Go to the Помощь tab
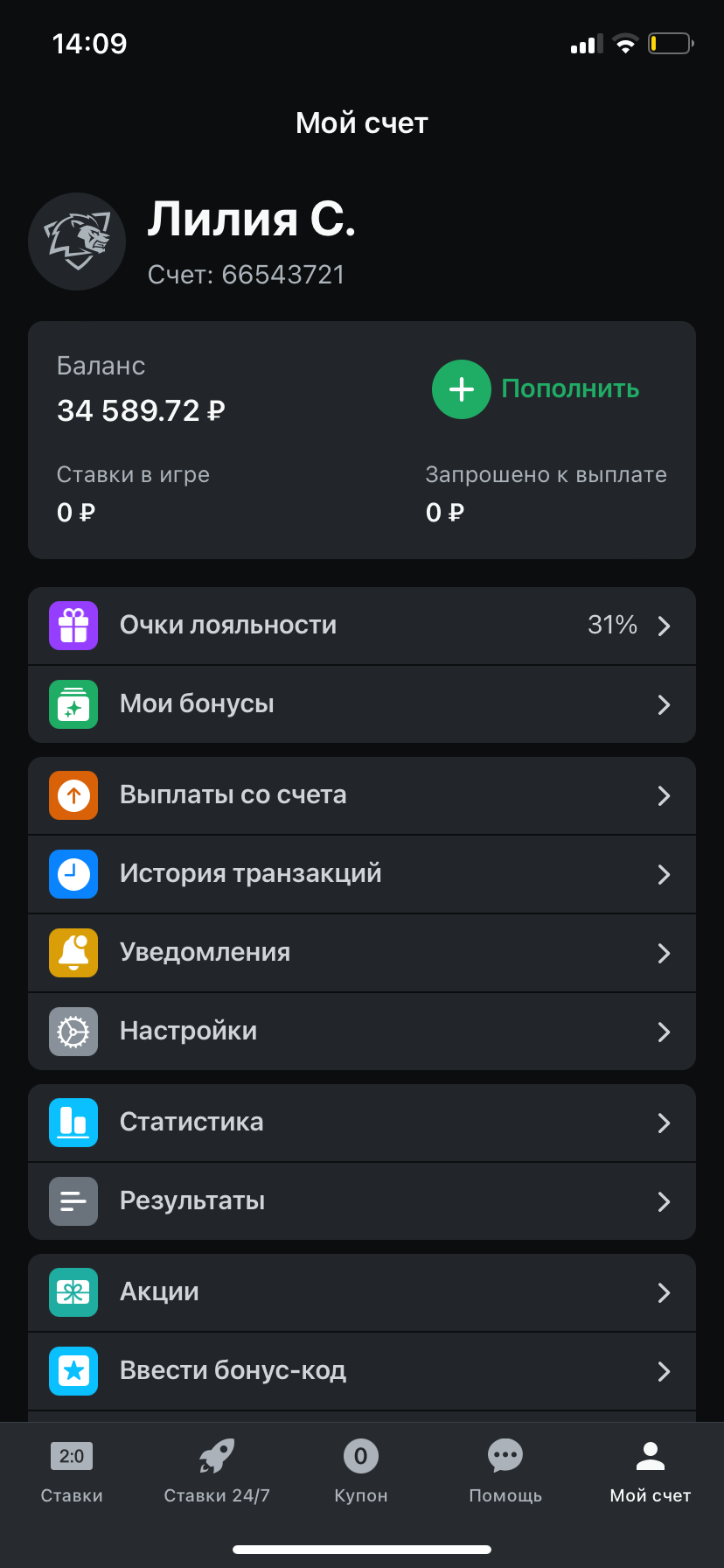This screenshot has height=1568, width=724. click(x=505, y=1472)
